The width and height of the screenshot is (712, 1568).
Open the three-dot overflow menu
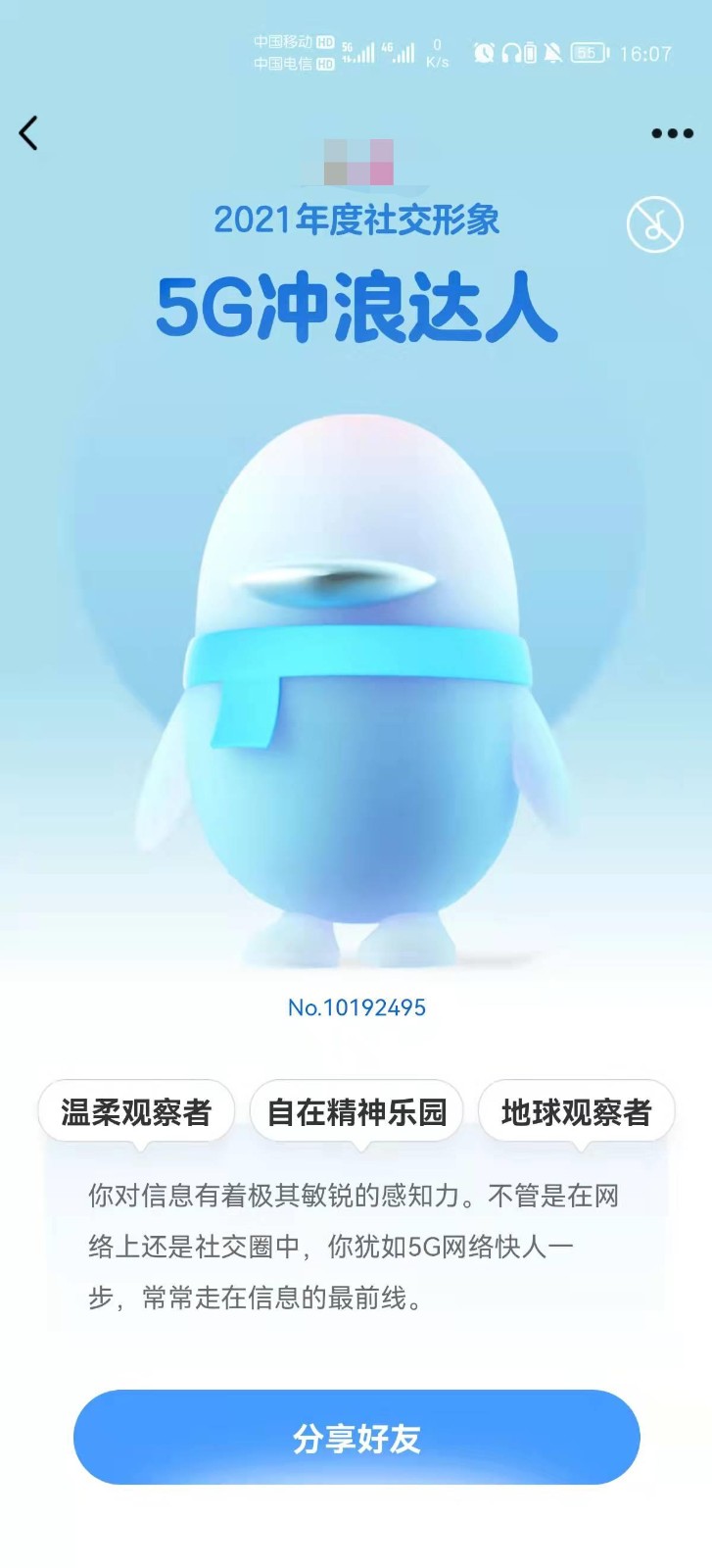pos(672,134)
